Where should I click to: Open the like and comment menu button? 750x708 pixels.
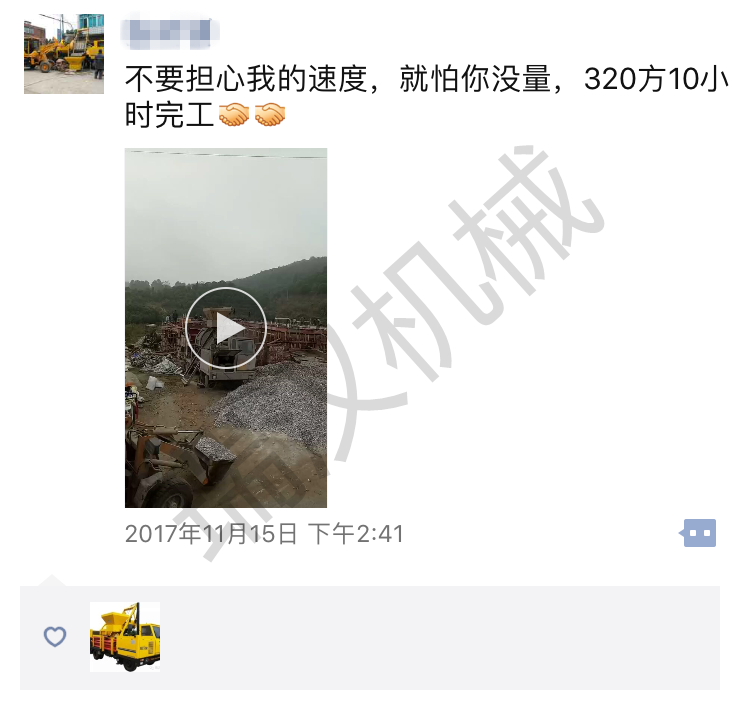point(699,533)
